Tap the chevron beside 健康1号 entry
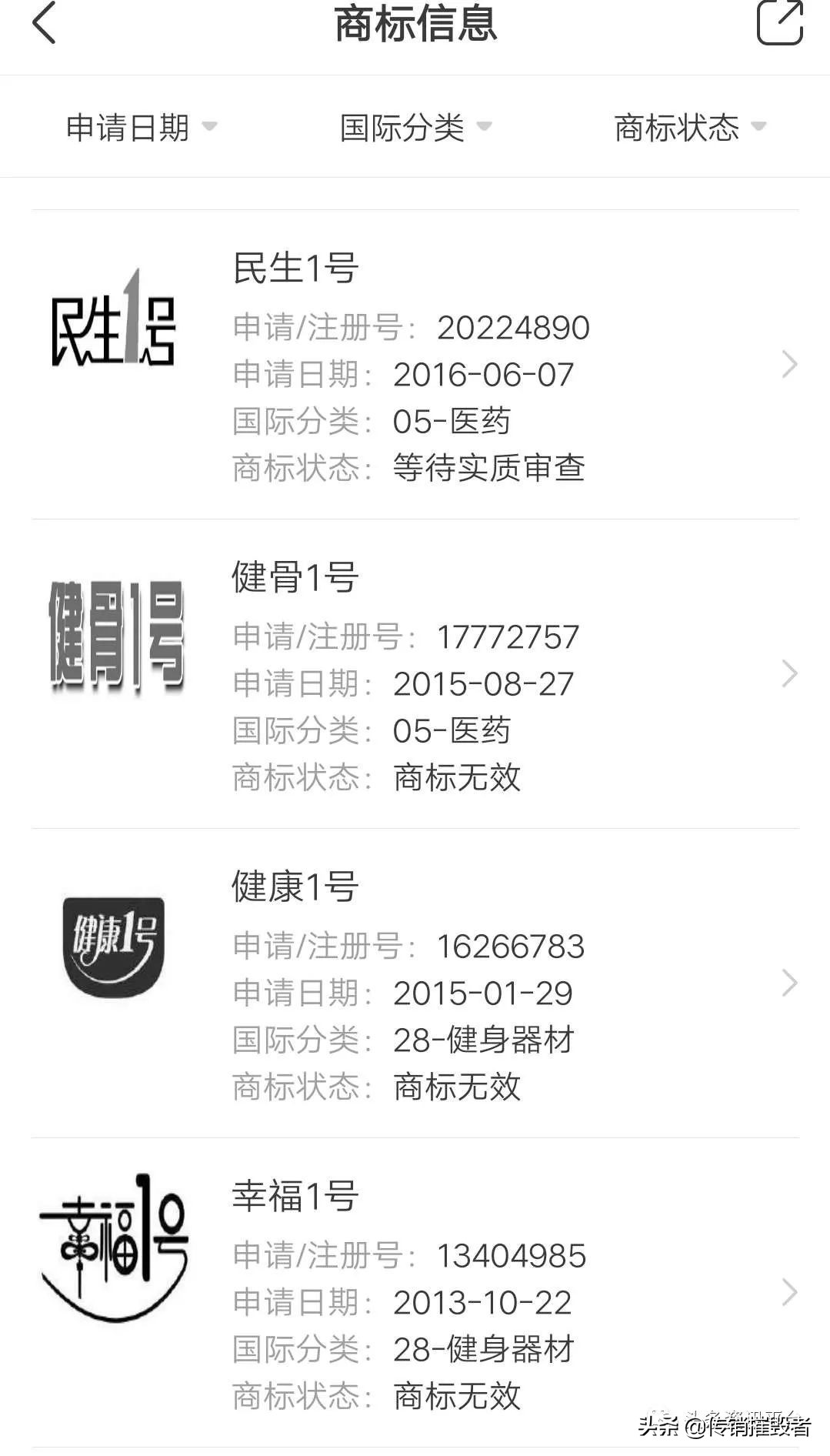 [x=788, y=983]
